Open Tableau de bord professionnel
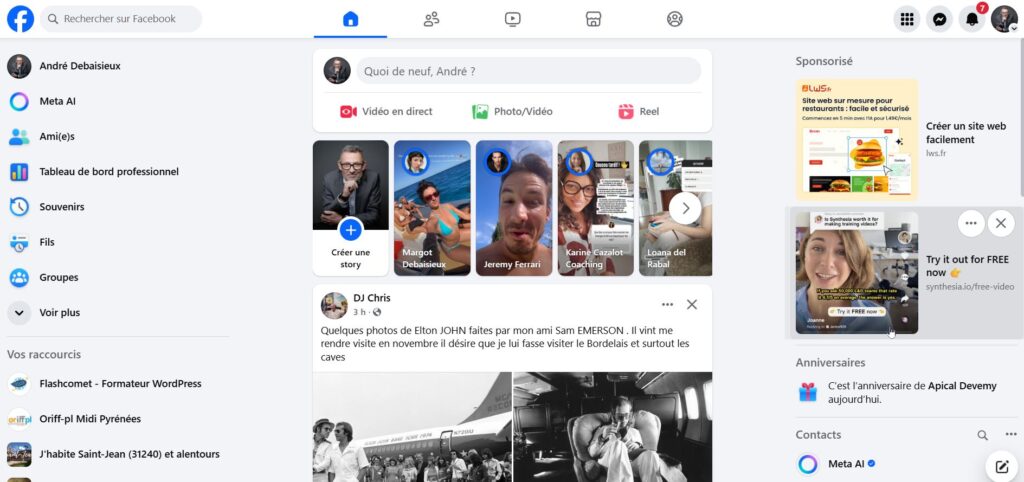Screen dimensions: 1024x482 pos(108,172)
